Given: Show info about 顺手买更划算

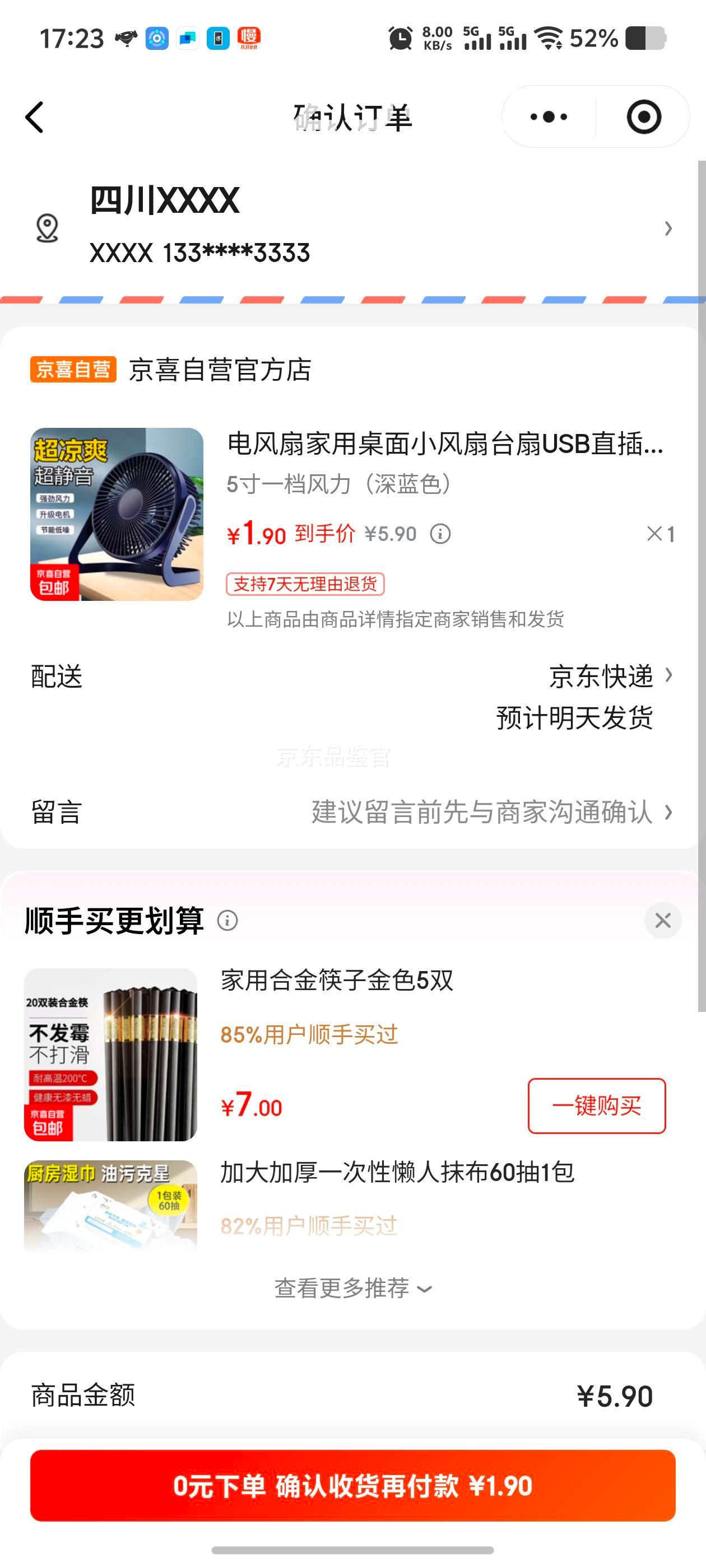Looking at the screenshot, I should (x=228, y=920).
